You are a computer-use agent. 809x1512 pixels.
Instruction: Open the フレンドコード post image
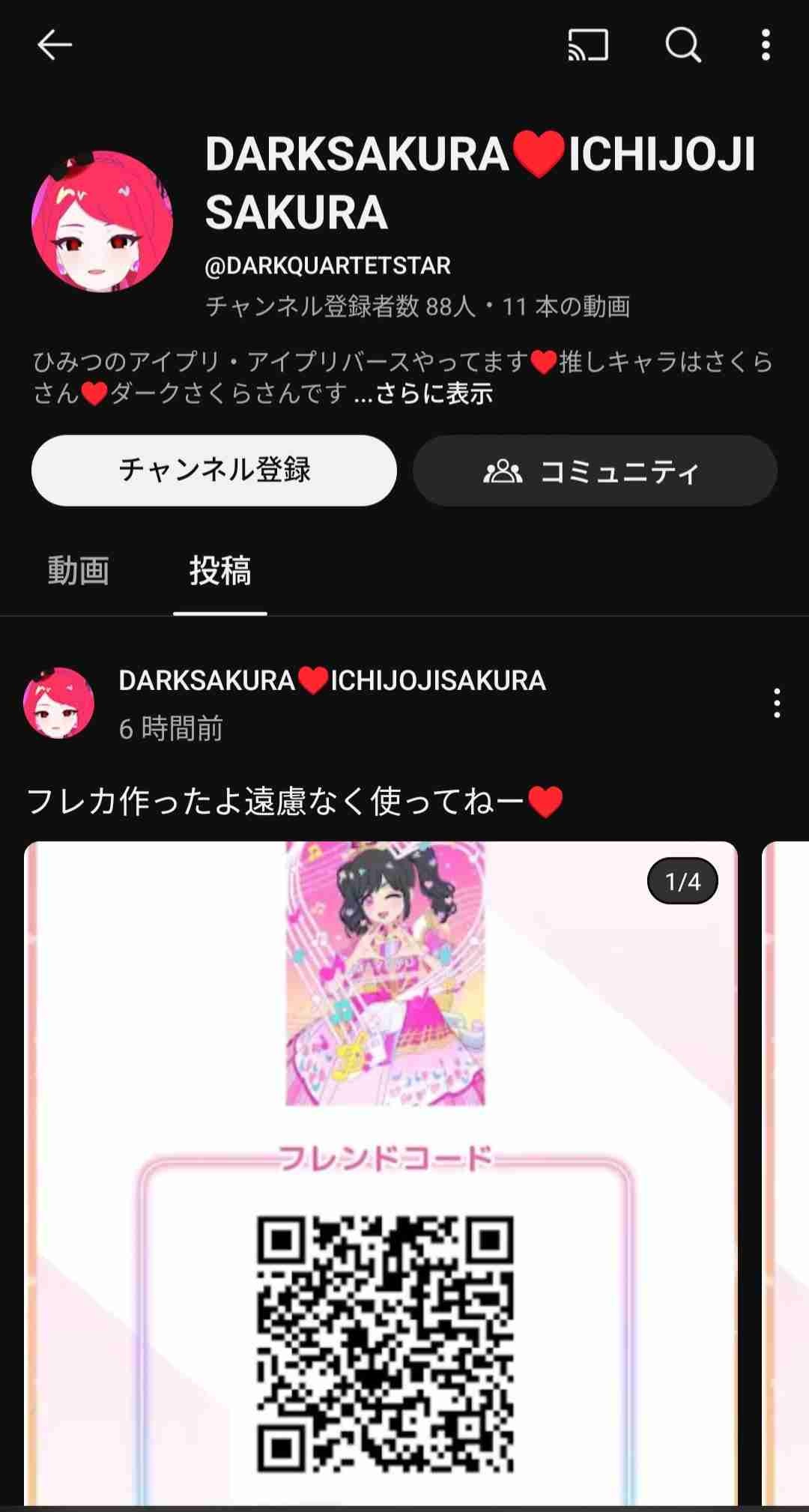tap(381, 1173)
